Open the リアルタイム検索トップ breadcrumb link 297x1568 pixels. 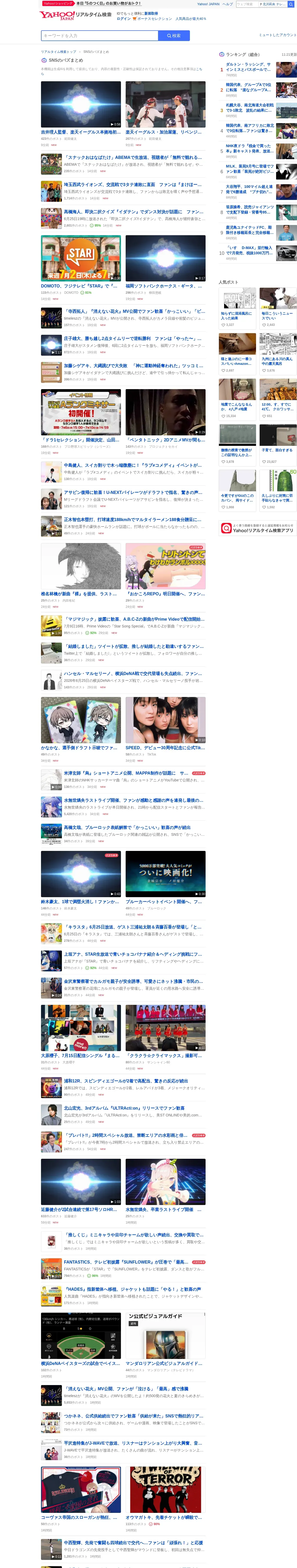pos(59,52)
